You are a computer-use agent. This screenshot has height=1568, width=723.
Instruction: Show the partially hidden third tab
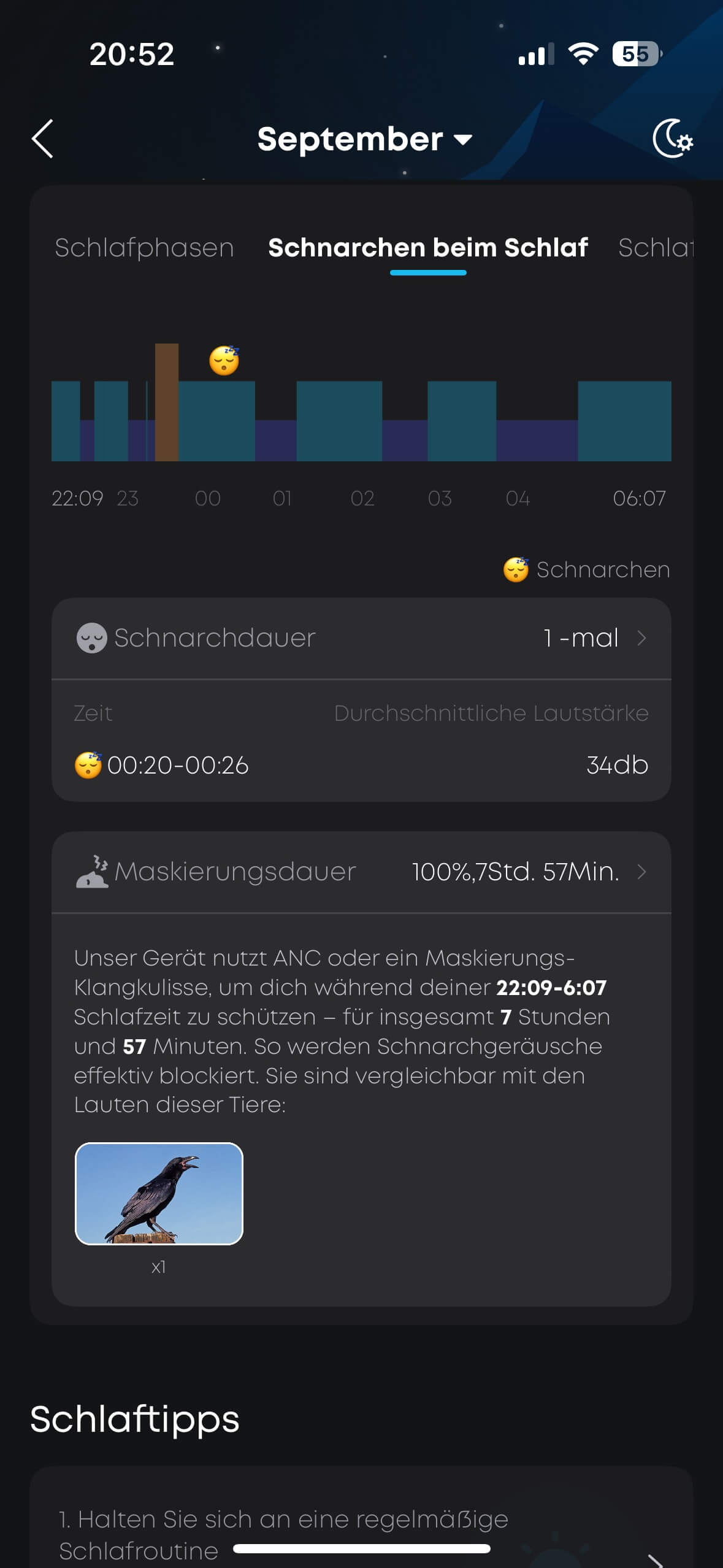pyautogui.click(x=655, y=248)
